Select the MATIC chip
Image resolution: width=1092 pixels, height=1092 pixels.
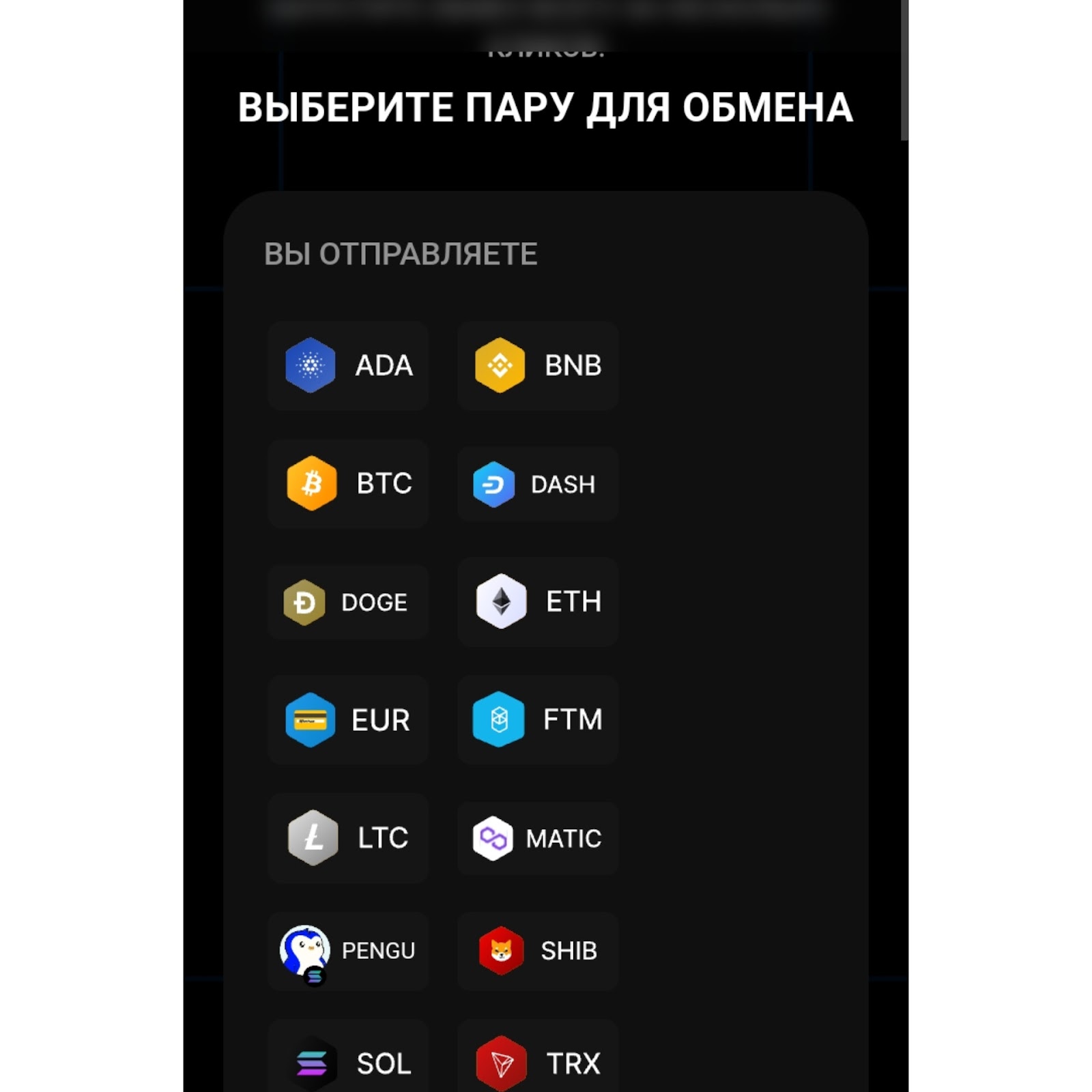[538, 838]
